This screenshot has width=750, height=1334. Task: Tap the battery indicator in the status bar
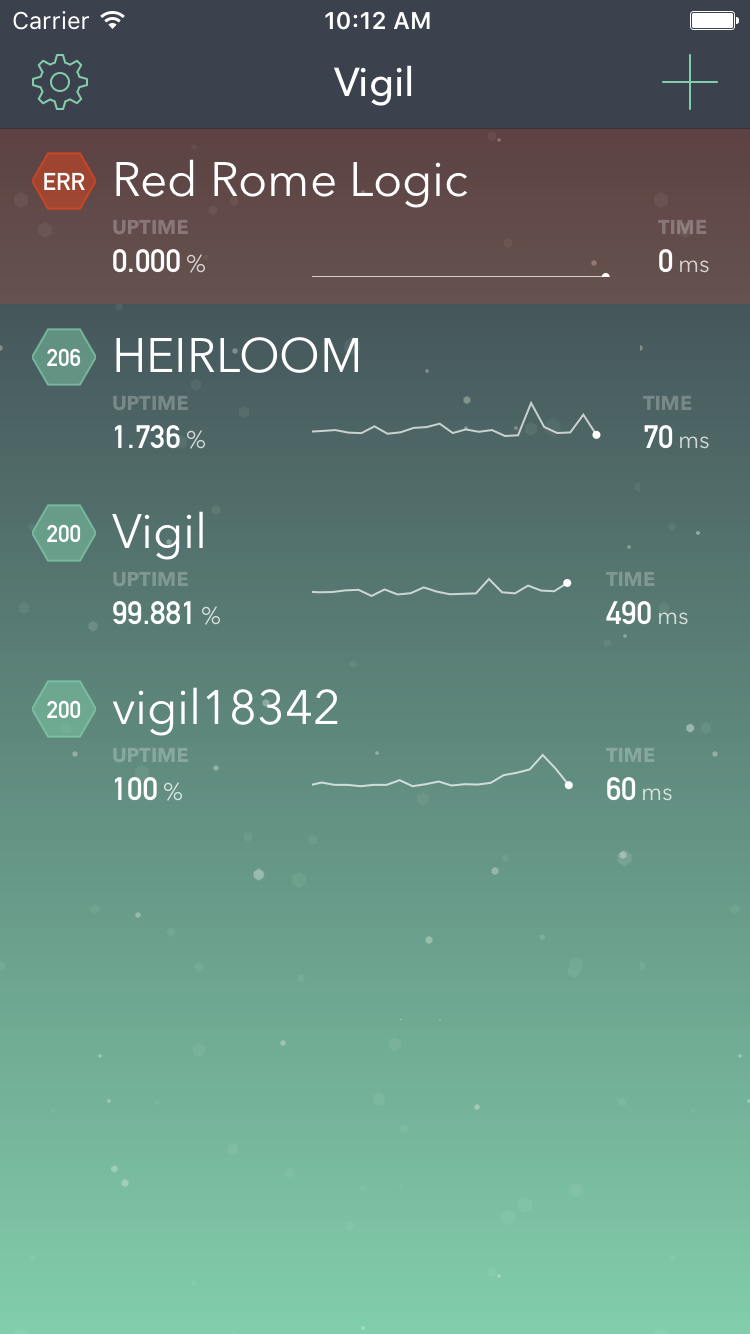(712, 19)
